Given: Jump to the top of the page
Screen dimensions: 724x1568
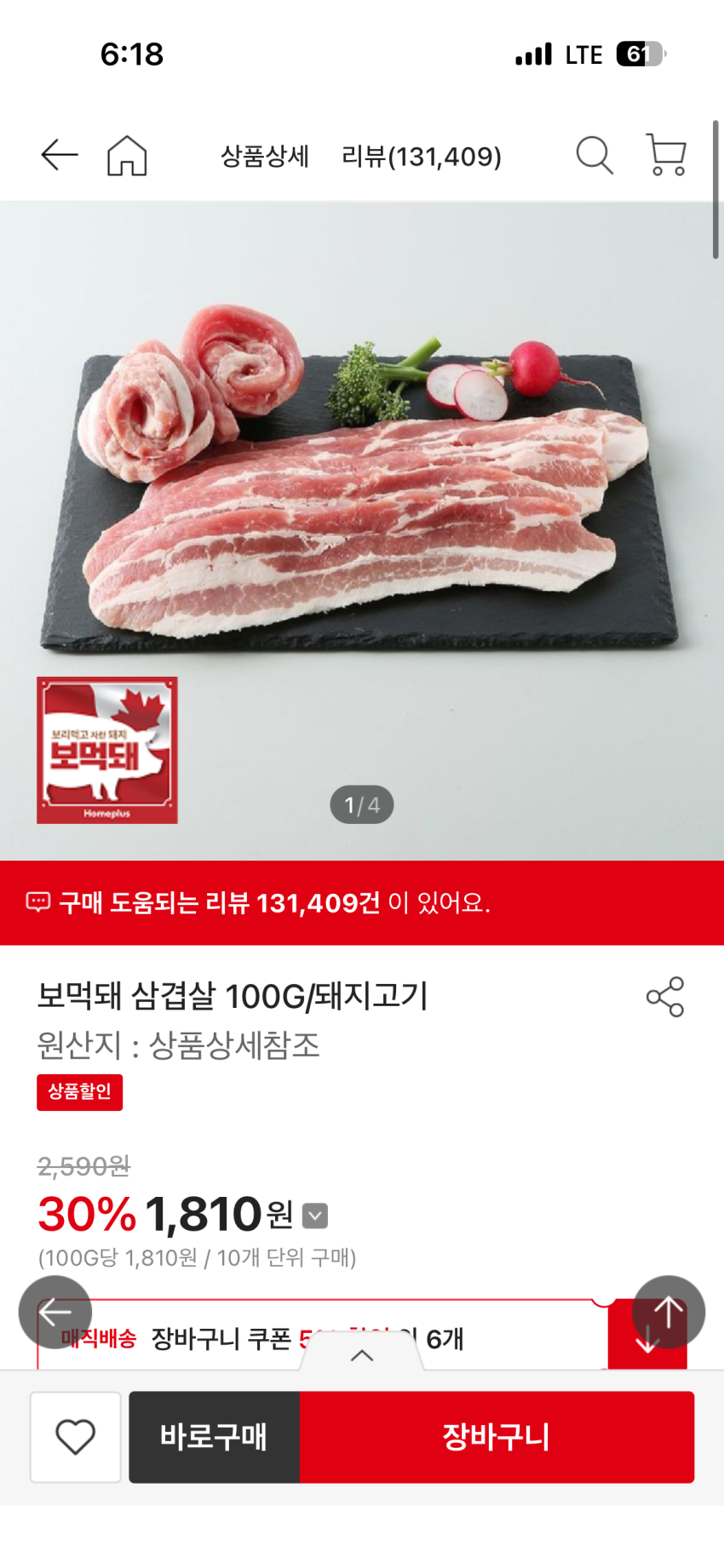Looking at the screenshot, I should coord(669,1312).
